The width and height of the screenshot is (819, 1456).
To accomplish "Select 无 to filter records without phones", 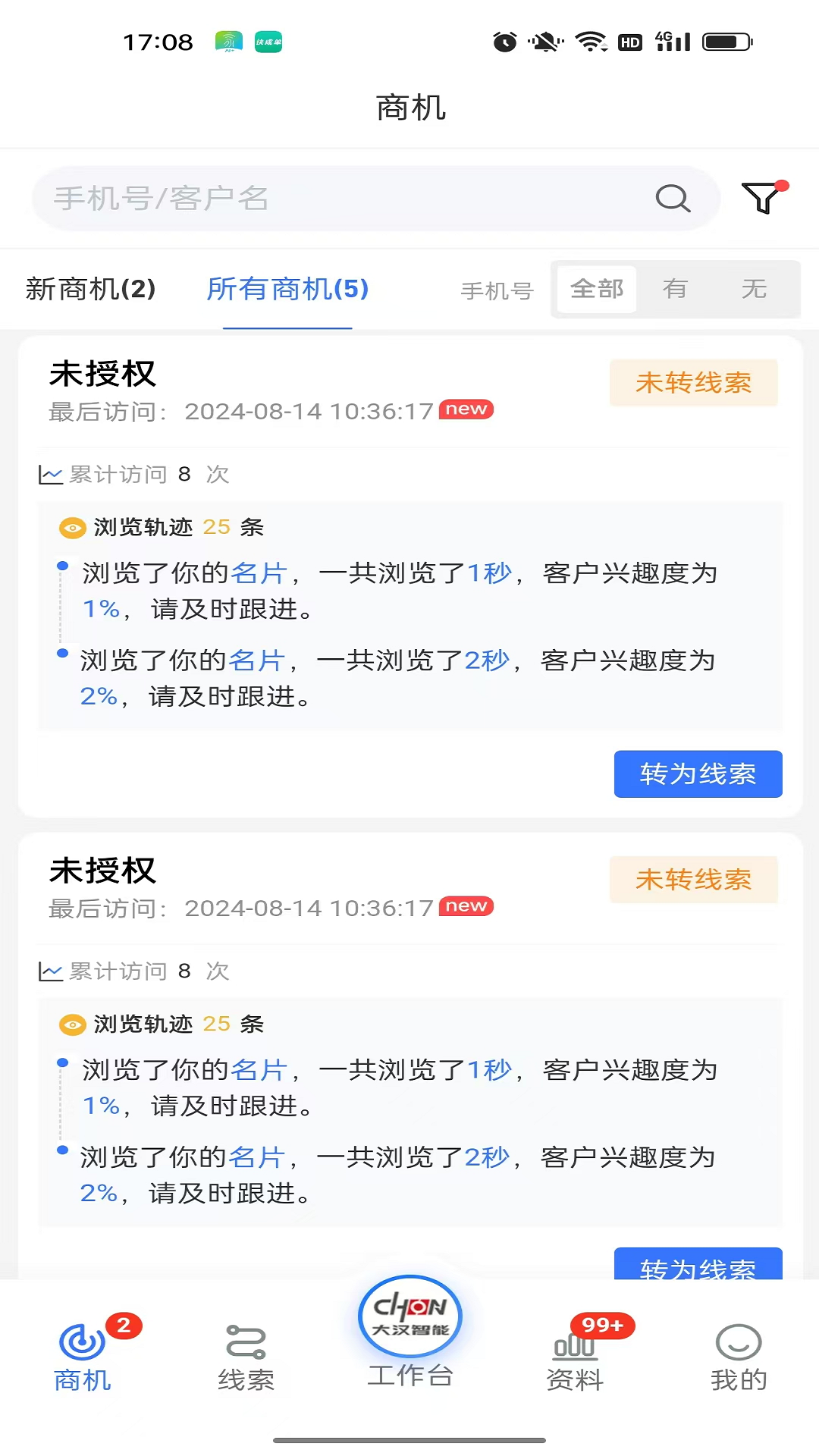I will point(753,289).
